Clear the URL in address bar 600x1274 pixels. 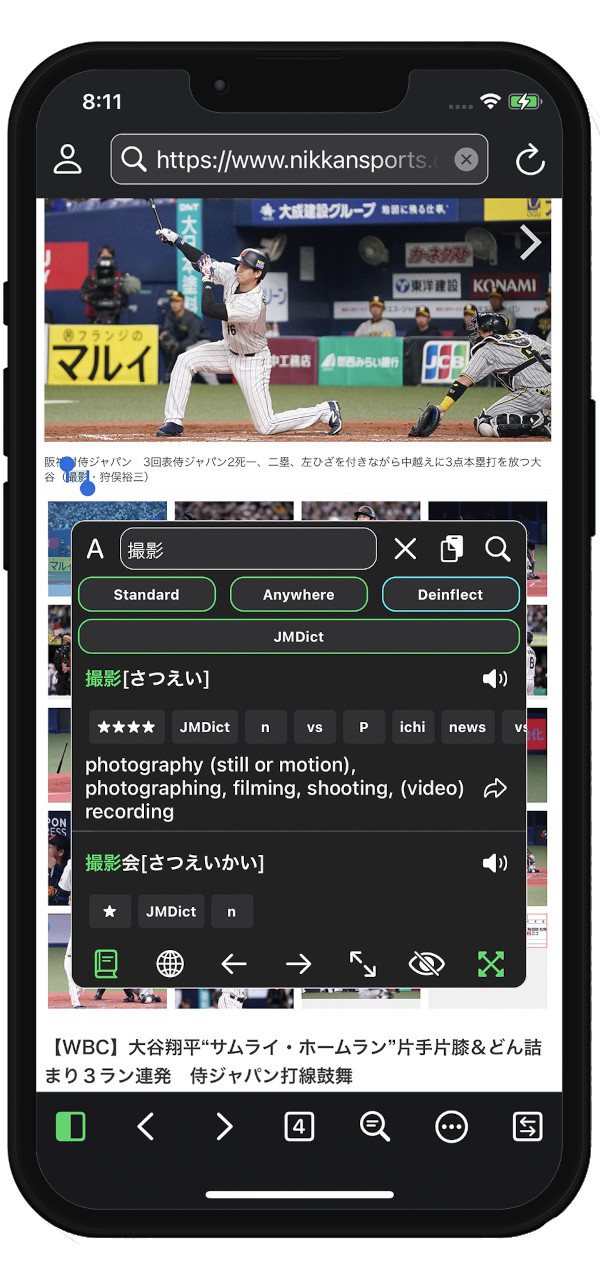click(x=466, y=159)
